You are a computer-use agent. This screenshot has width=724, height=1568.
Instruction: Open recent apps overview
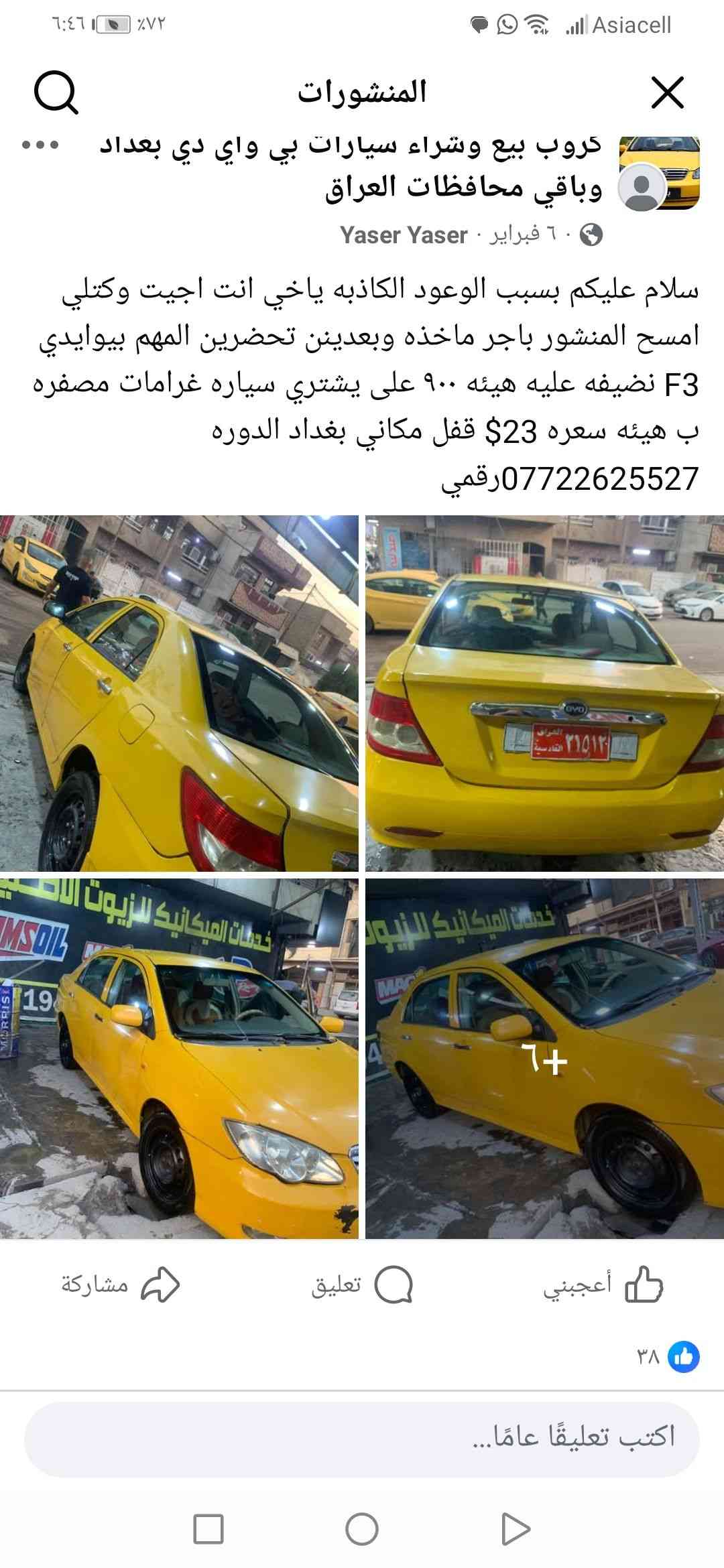click(208, 1530)
